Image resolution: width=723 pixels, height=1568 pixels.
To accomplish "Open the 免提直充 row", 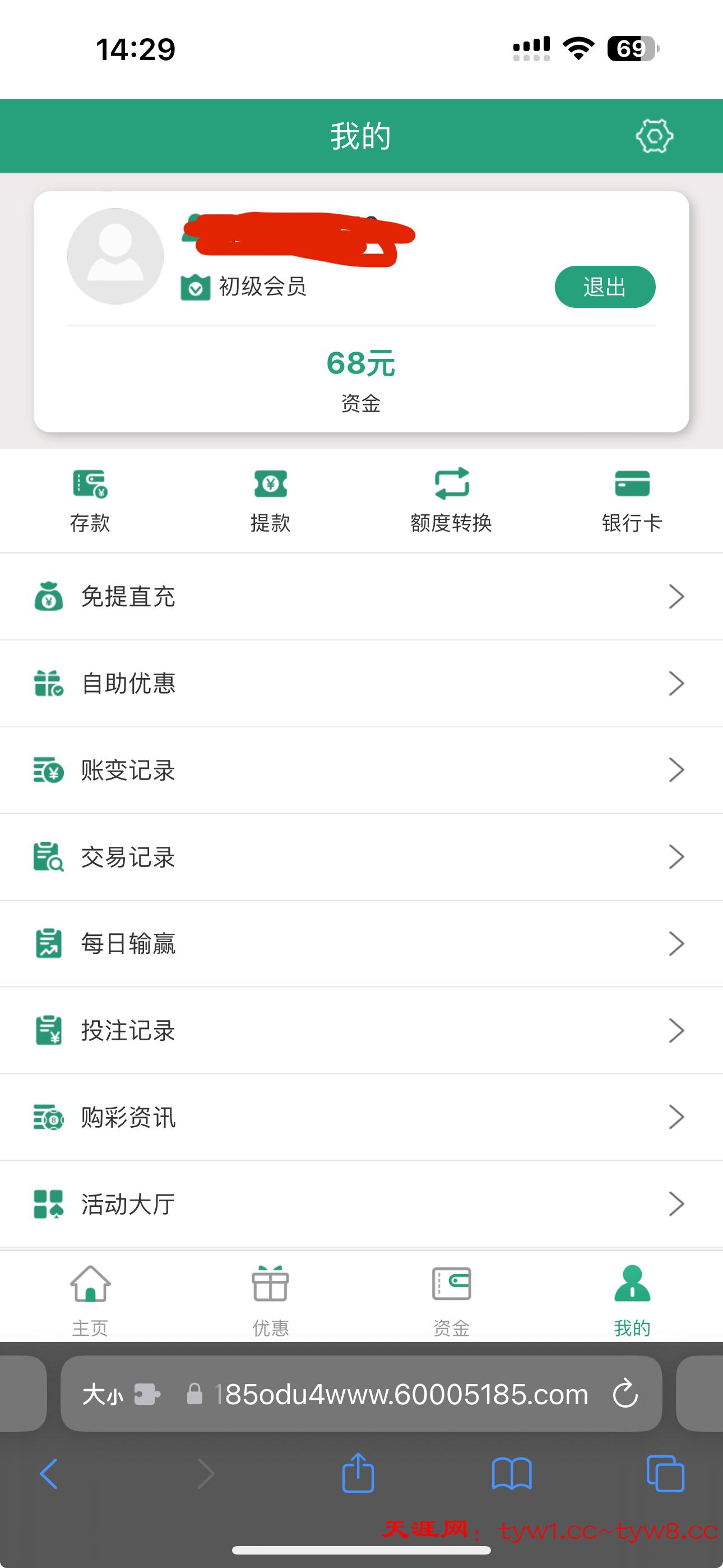I will pyautogui.click(x=361, y=597).
